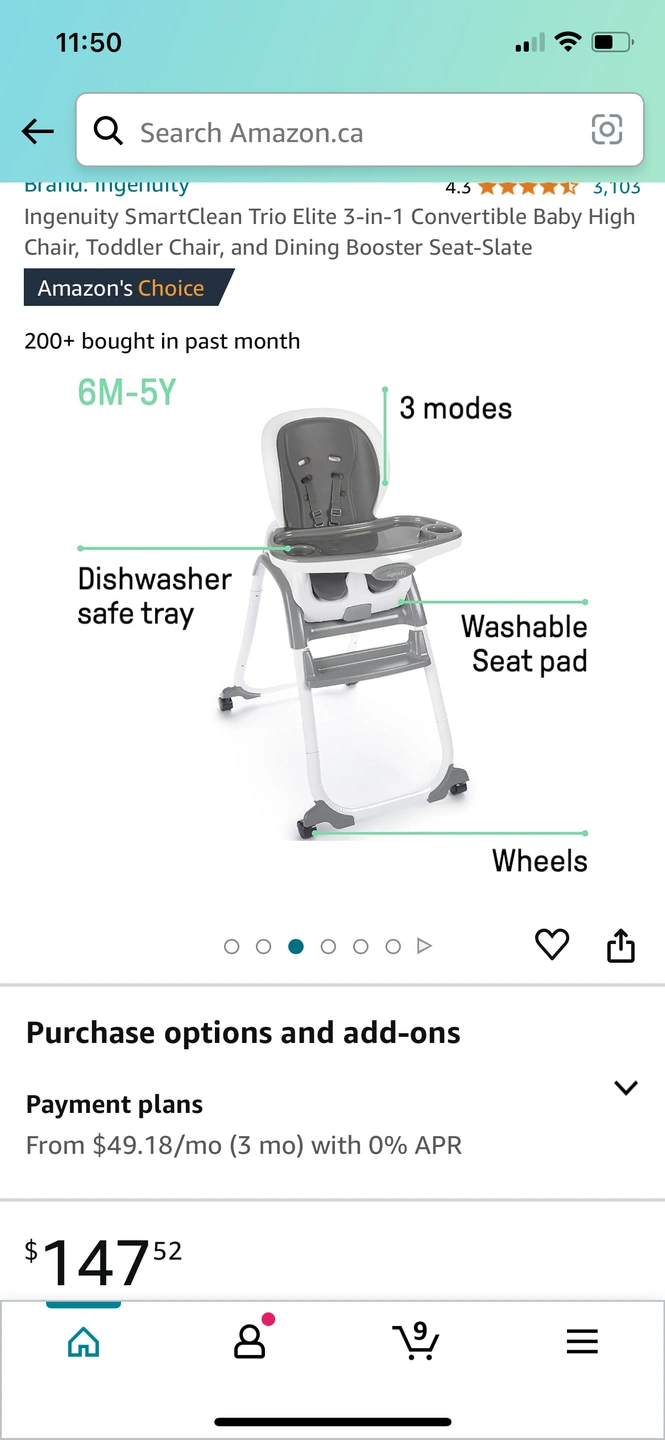Share this product
665x1440 pixels.
(x=621, y=944)
